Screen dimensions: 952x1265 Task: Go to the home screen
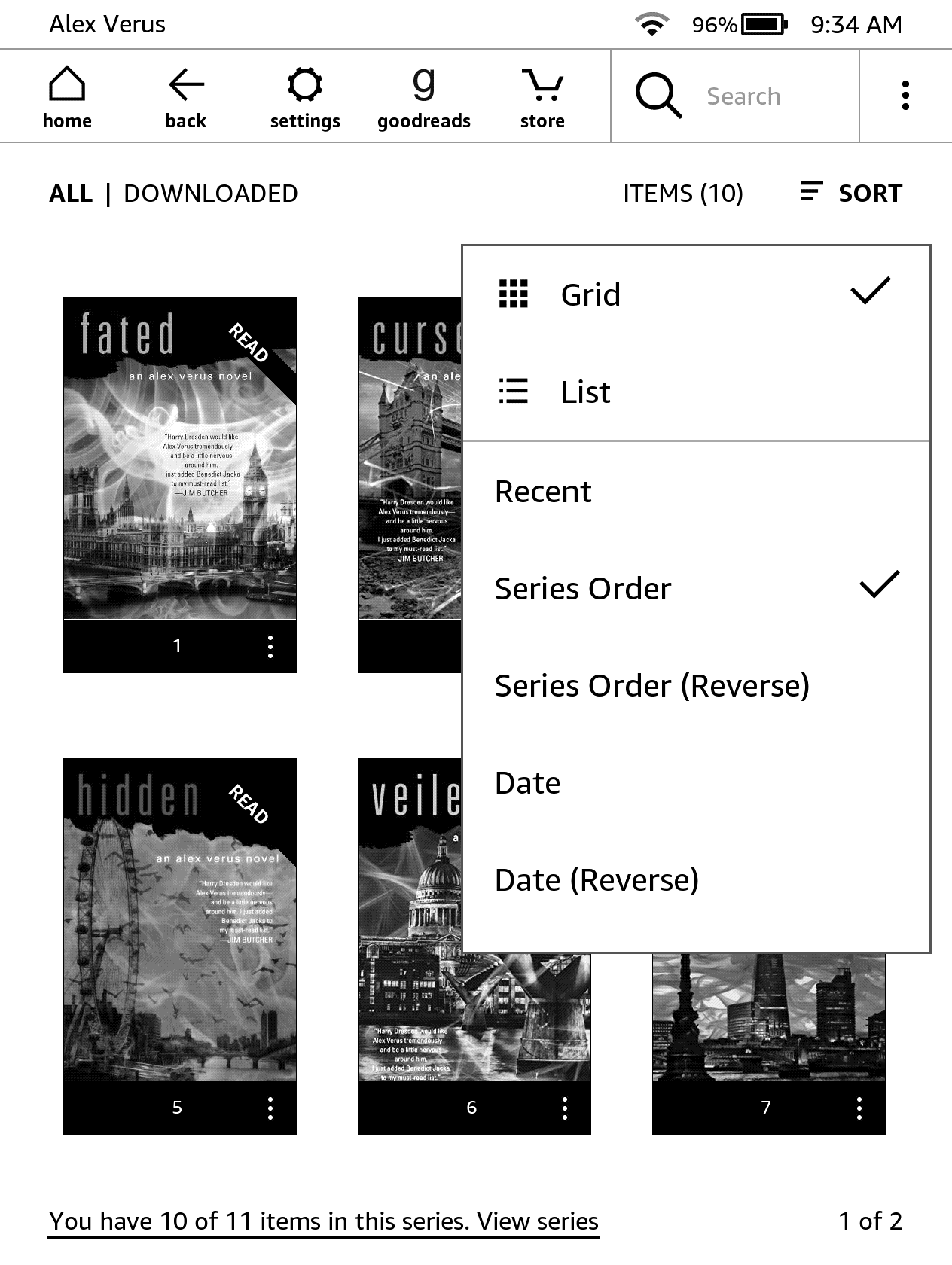pos(67,97)
